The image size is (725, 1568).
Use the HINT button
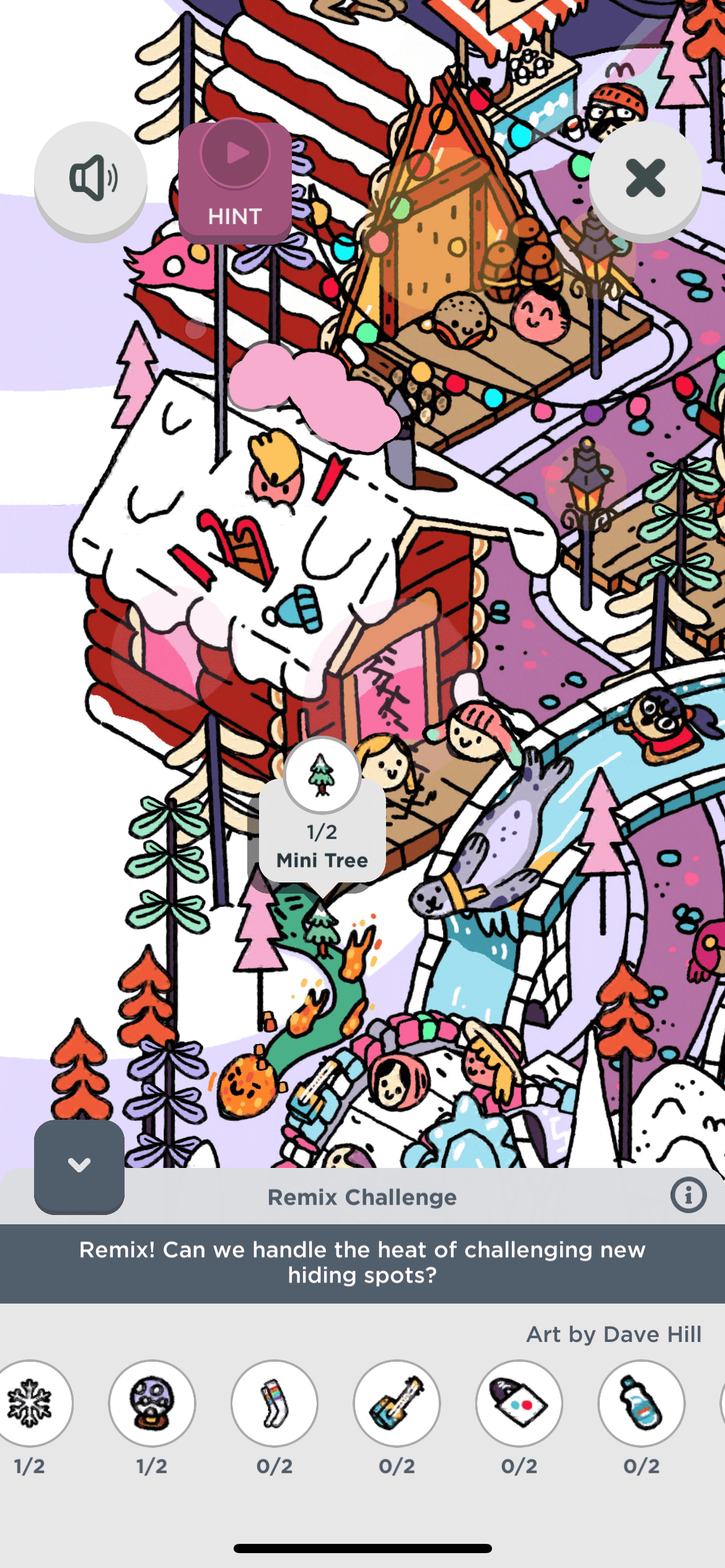[235, 180]
